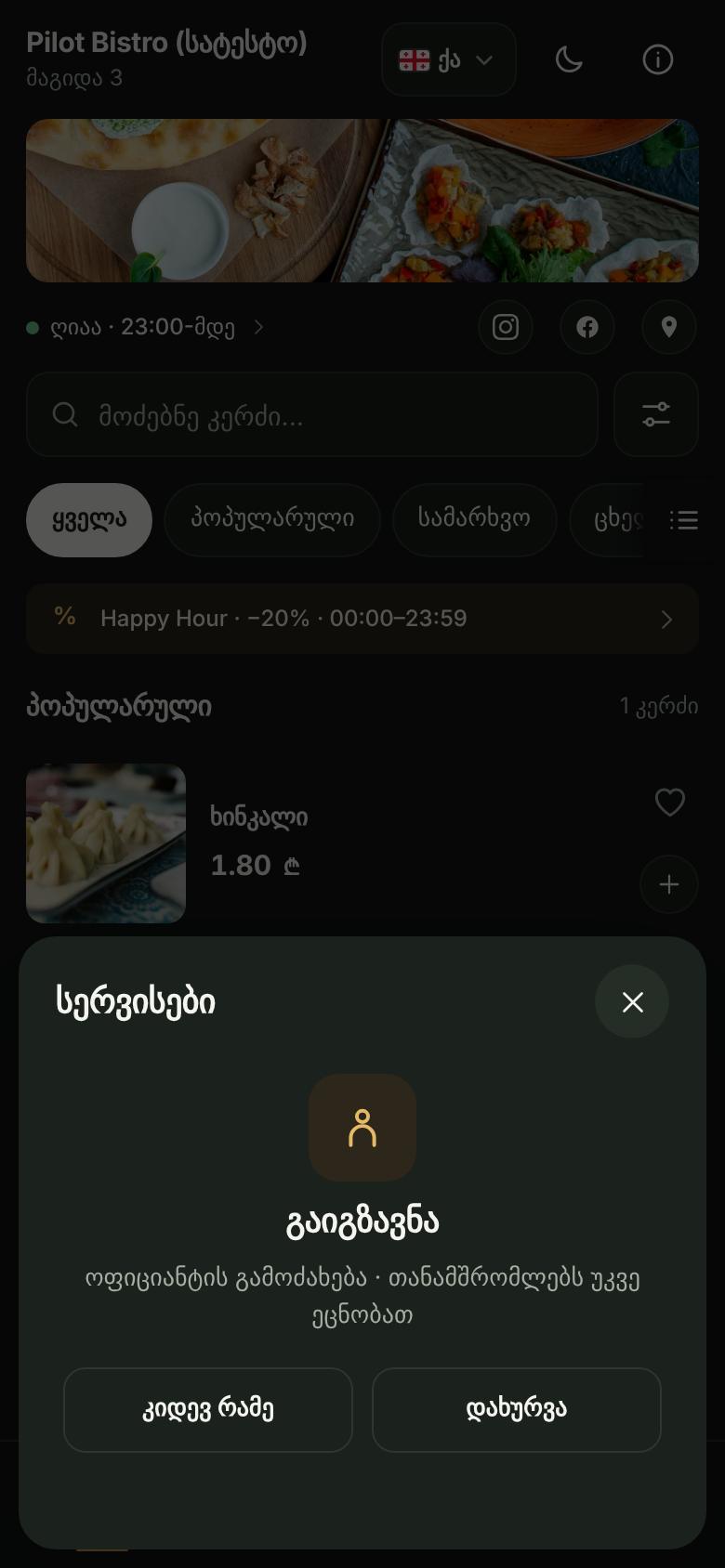The image size is (725, 1568).
Task: Tap the კიდევ რამე button
Action: click(x=208, y=1409)
